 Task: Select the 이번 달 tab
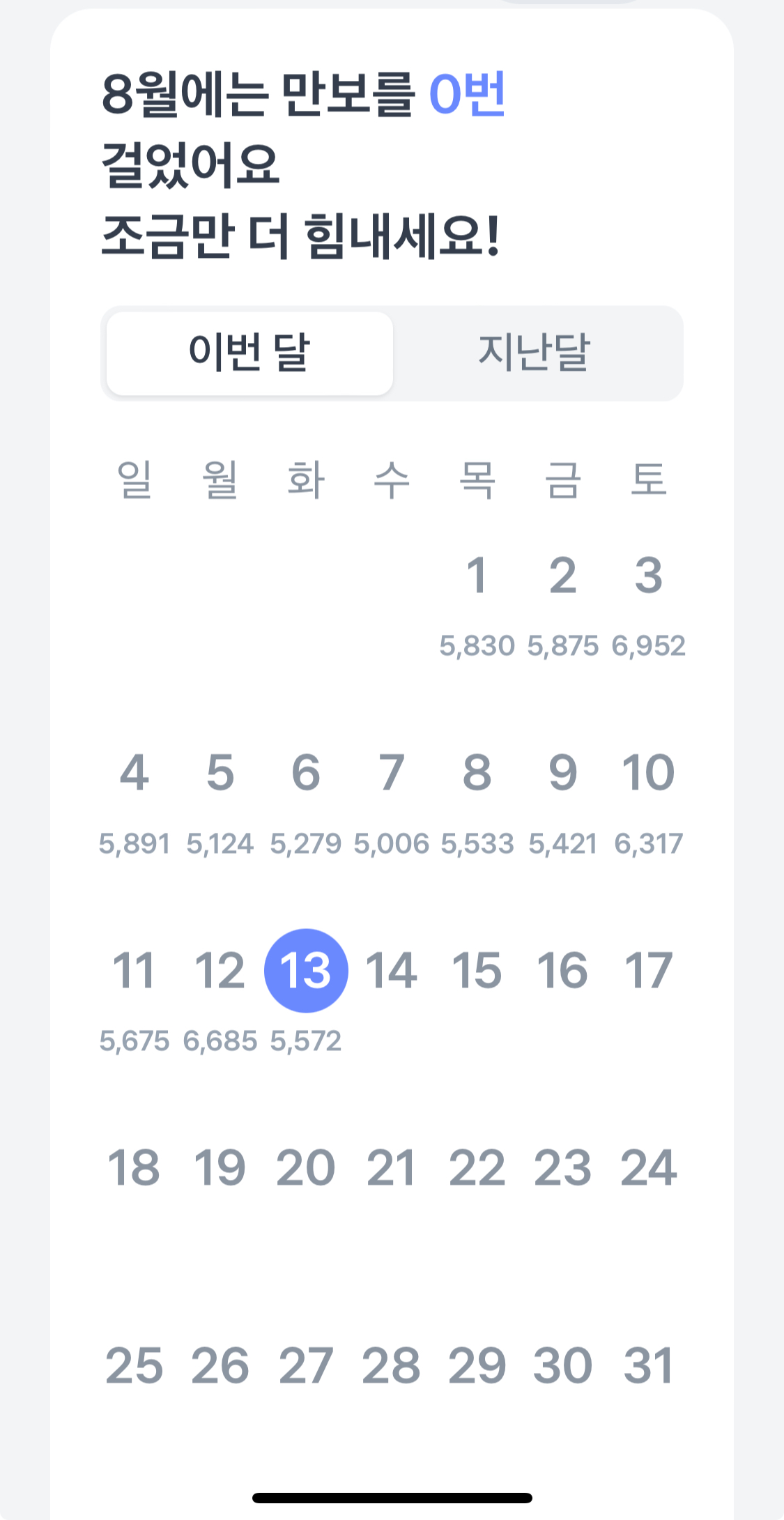pos(249,353)
